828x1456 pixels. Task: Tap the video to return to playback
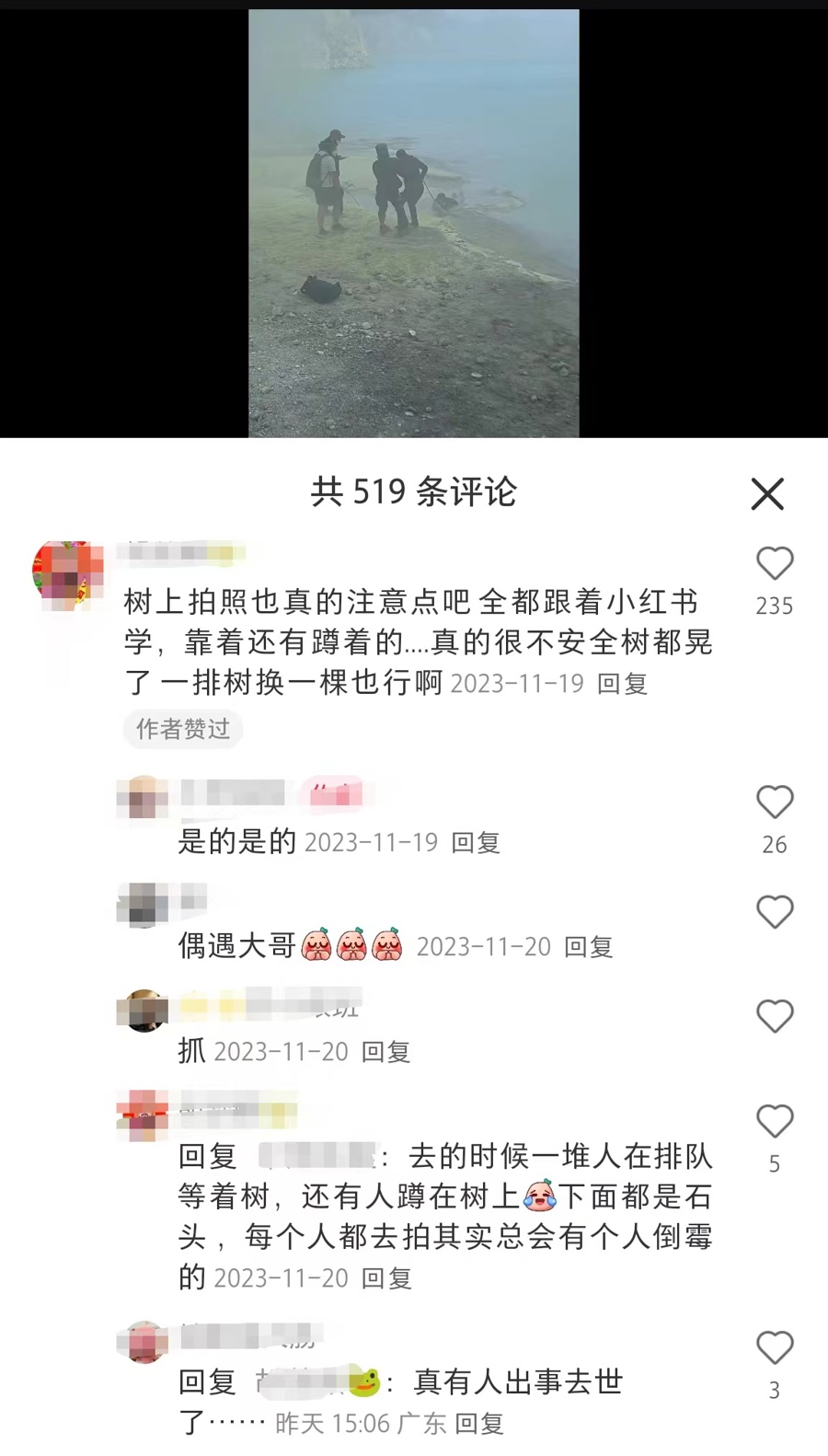point(413,223)
